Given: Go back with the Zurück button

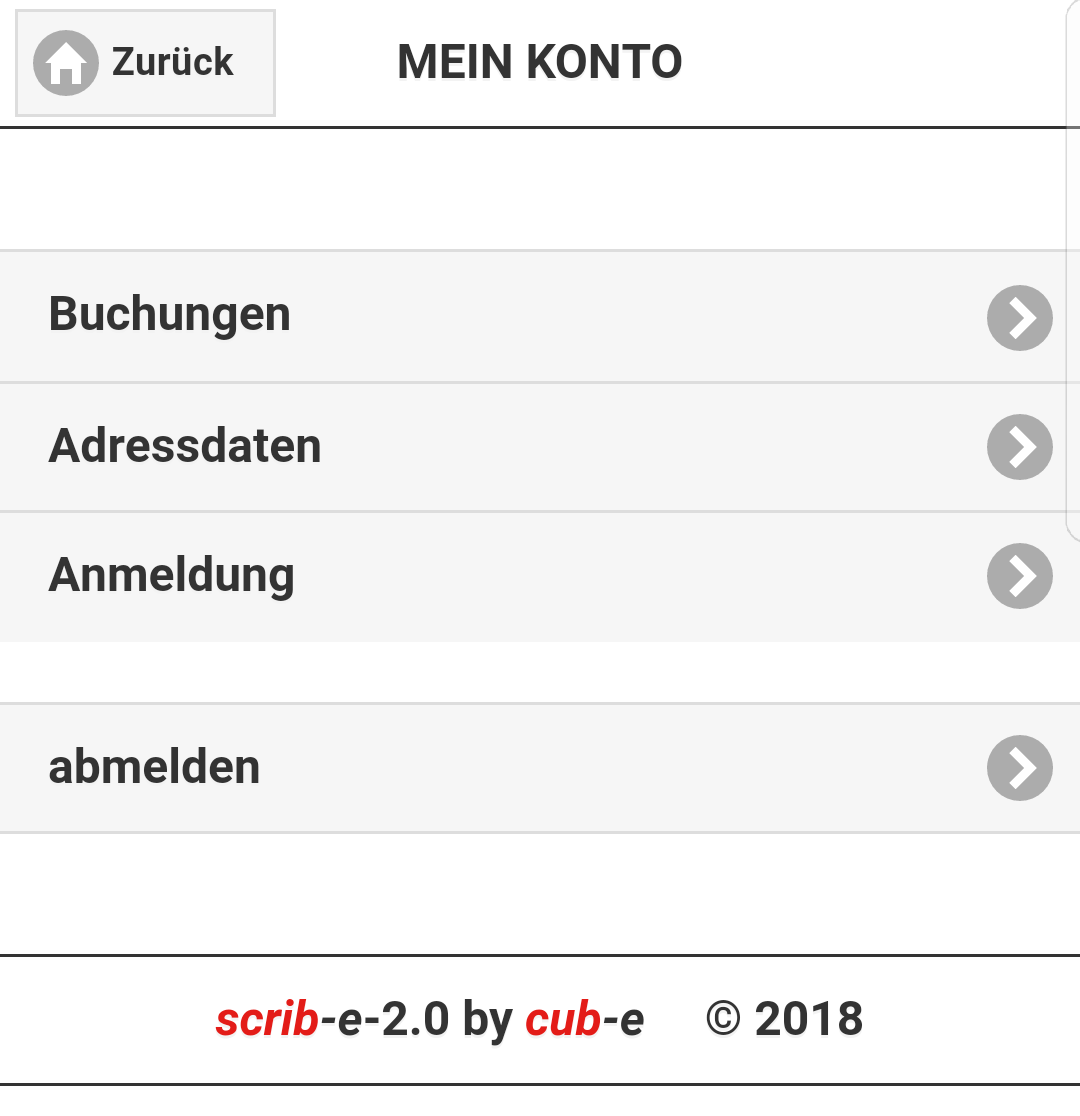Looking at the screenshot, I should [145, 63].
